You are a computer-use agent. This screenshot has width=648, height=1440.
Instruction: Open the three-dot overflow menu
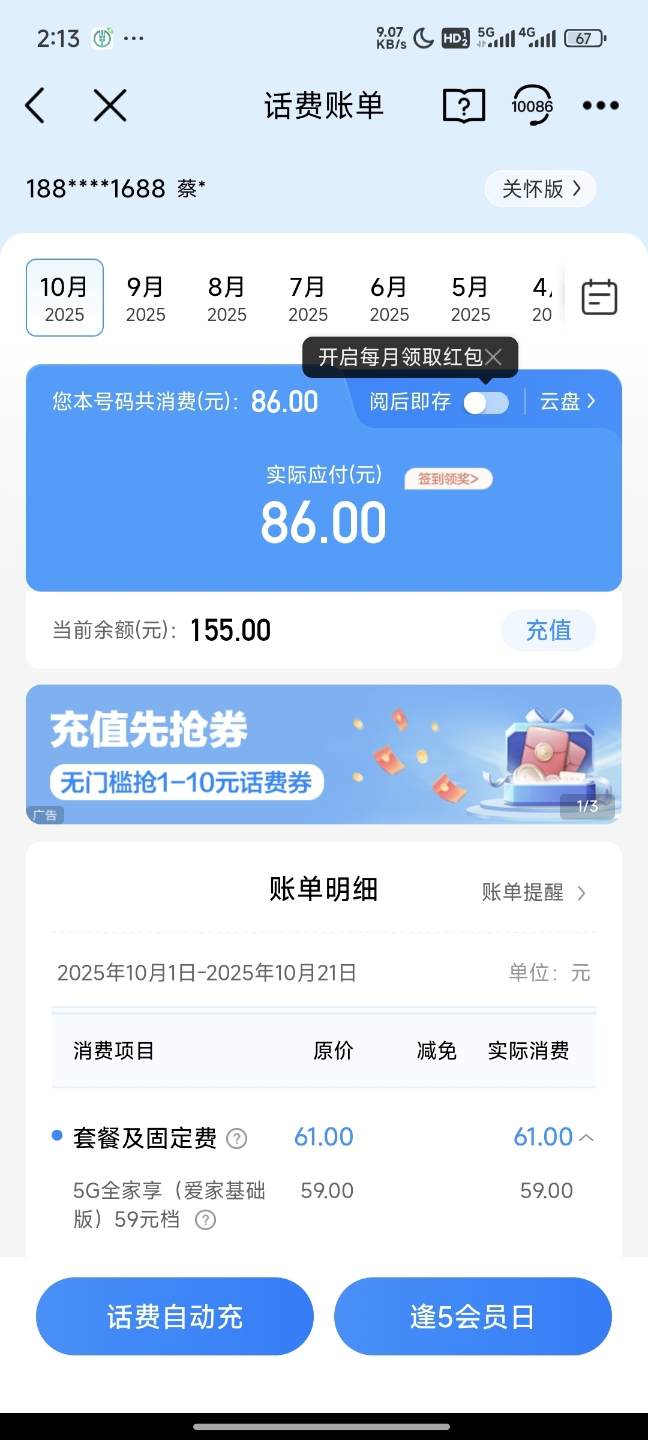pyautogui.click(x=600, y=105)
